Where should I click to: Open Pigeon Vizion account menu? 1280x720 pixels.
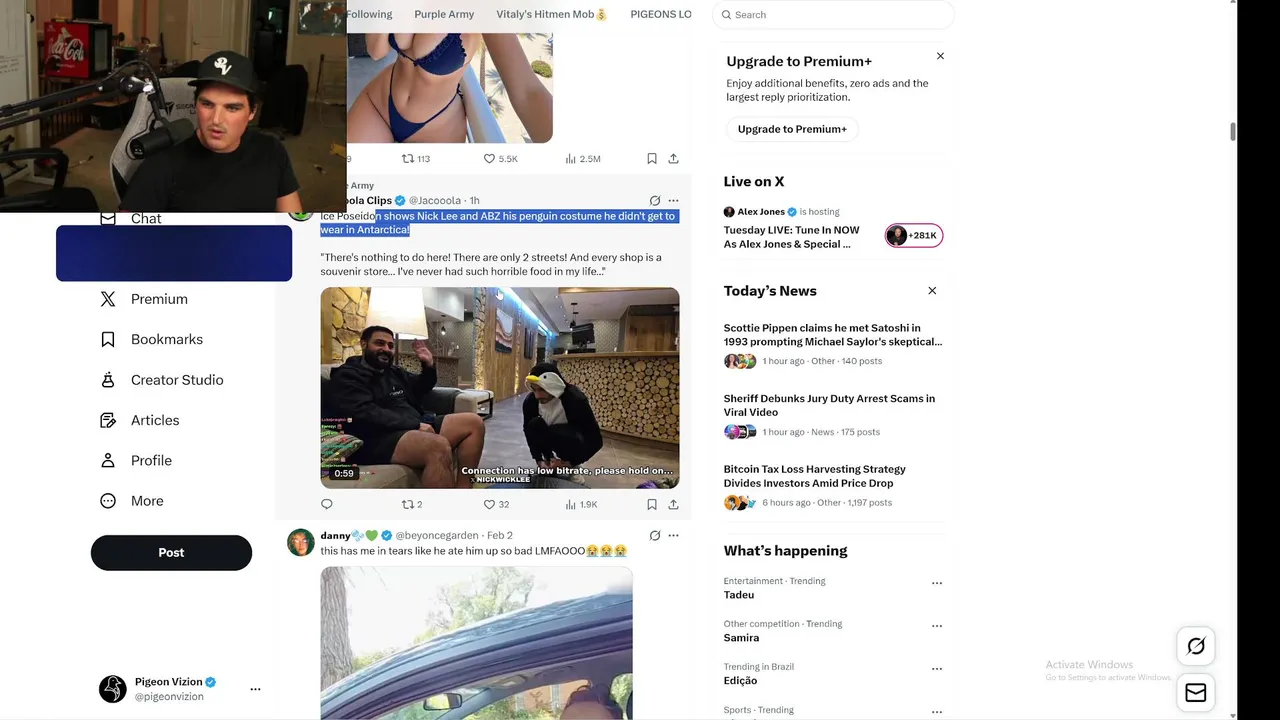click(255, 689)
